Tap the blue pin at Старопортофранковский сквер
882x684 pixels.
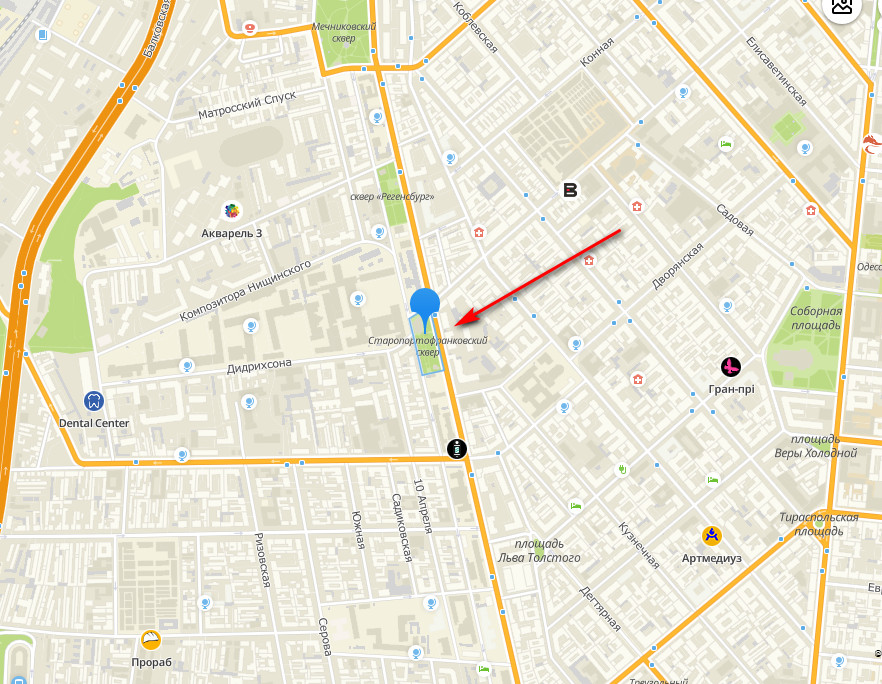point(425,306)
